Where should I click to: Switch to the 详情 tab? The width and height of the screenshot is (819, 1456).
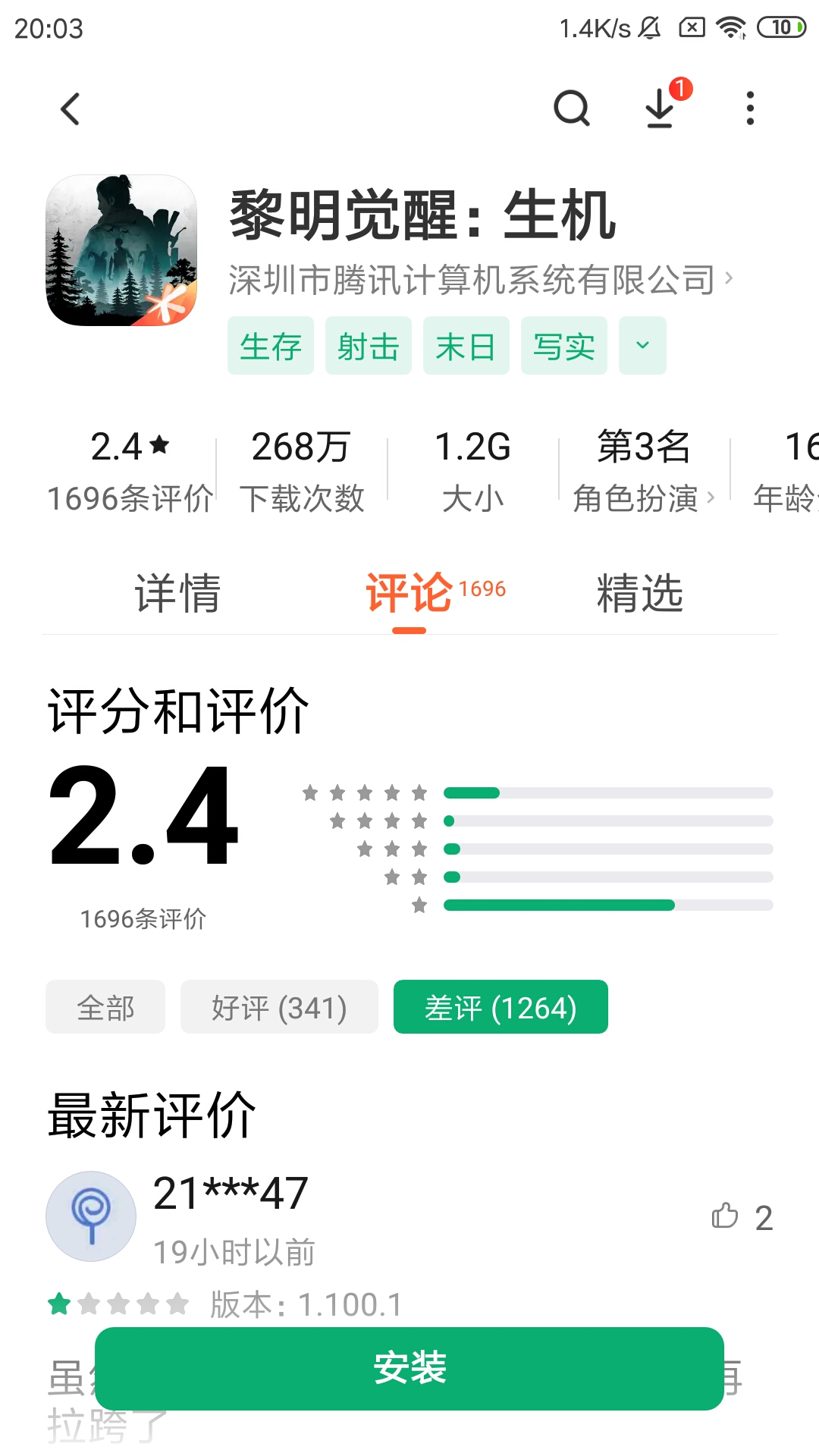point(177,592)
